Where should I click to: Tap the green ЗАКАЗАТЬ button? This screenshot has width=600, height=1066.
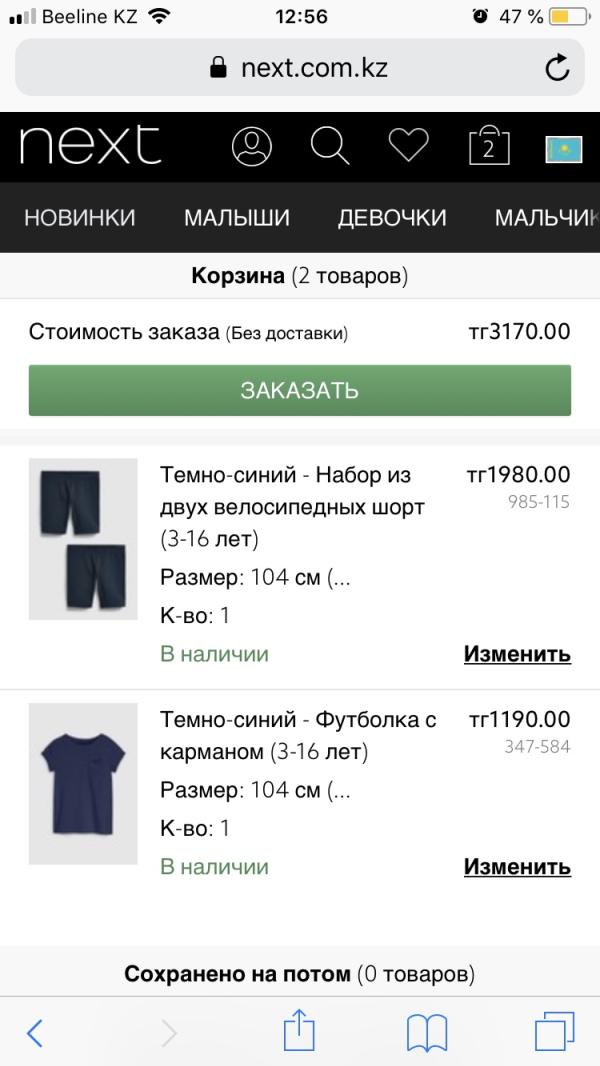(299, 390)
